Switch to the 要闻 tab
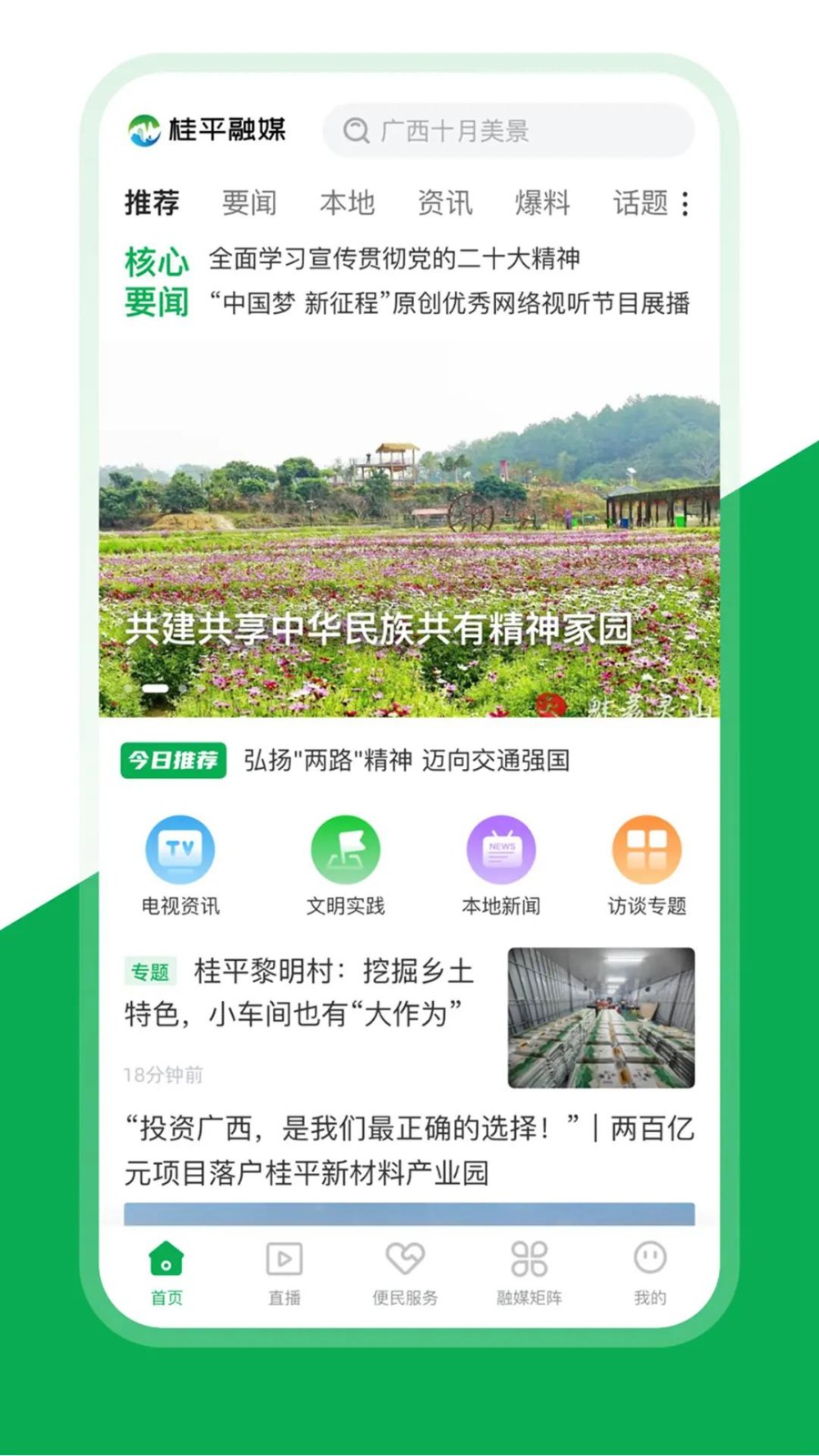The image size is (819, 1456). click(248, 204)
